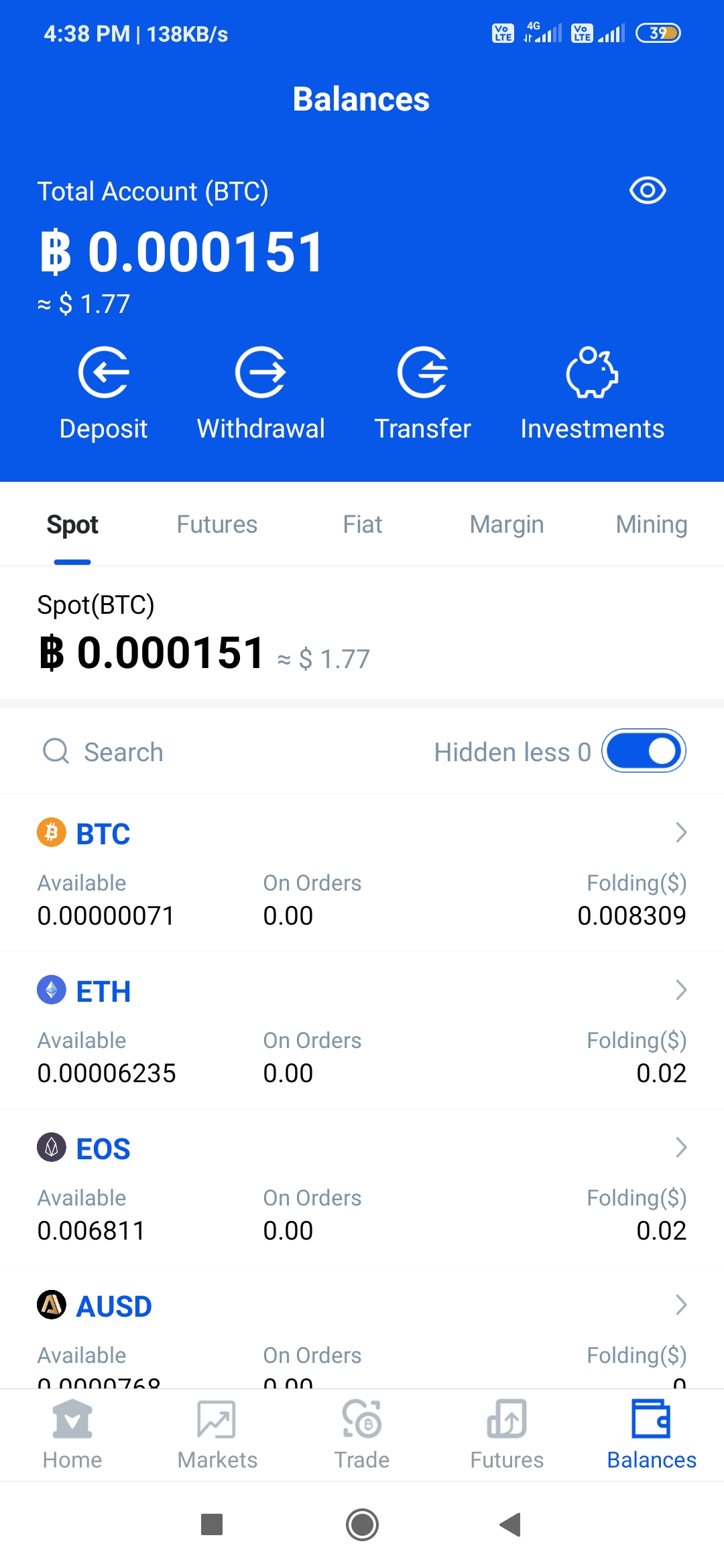Image resolution: width=724 pixels, height=1568 pixels.
Task: Open Futures in the bottom navigation
Action: [x=507, y=1434]
